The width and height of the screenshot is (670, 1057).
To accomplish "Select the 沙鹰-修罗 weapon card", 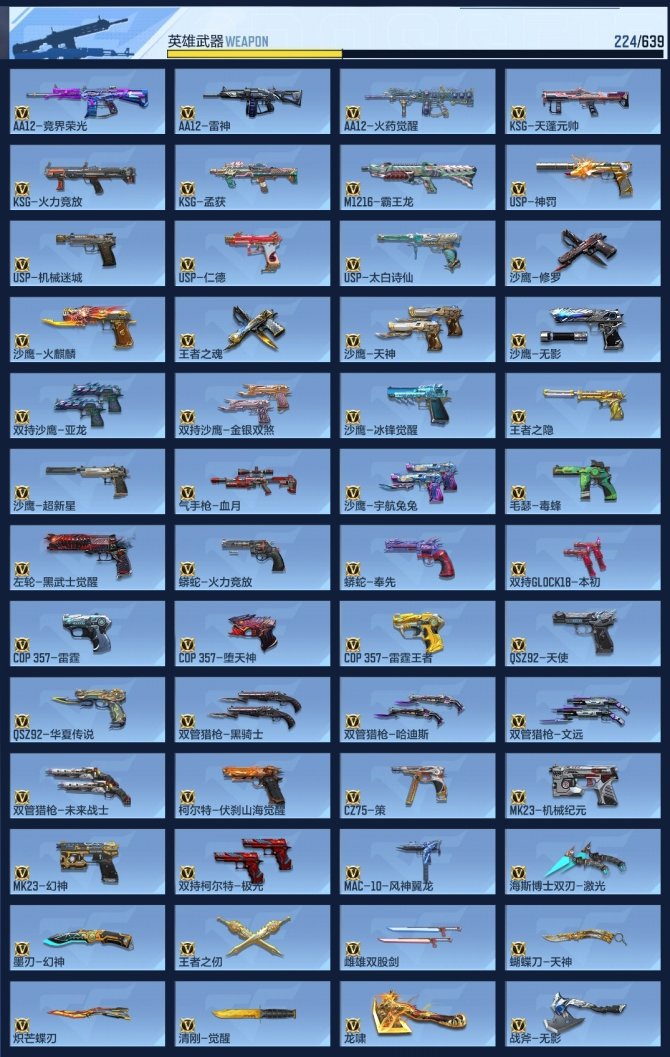I will [583, 253].
